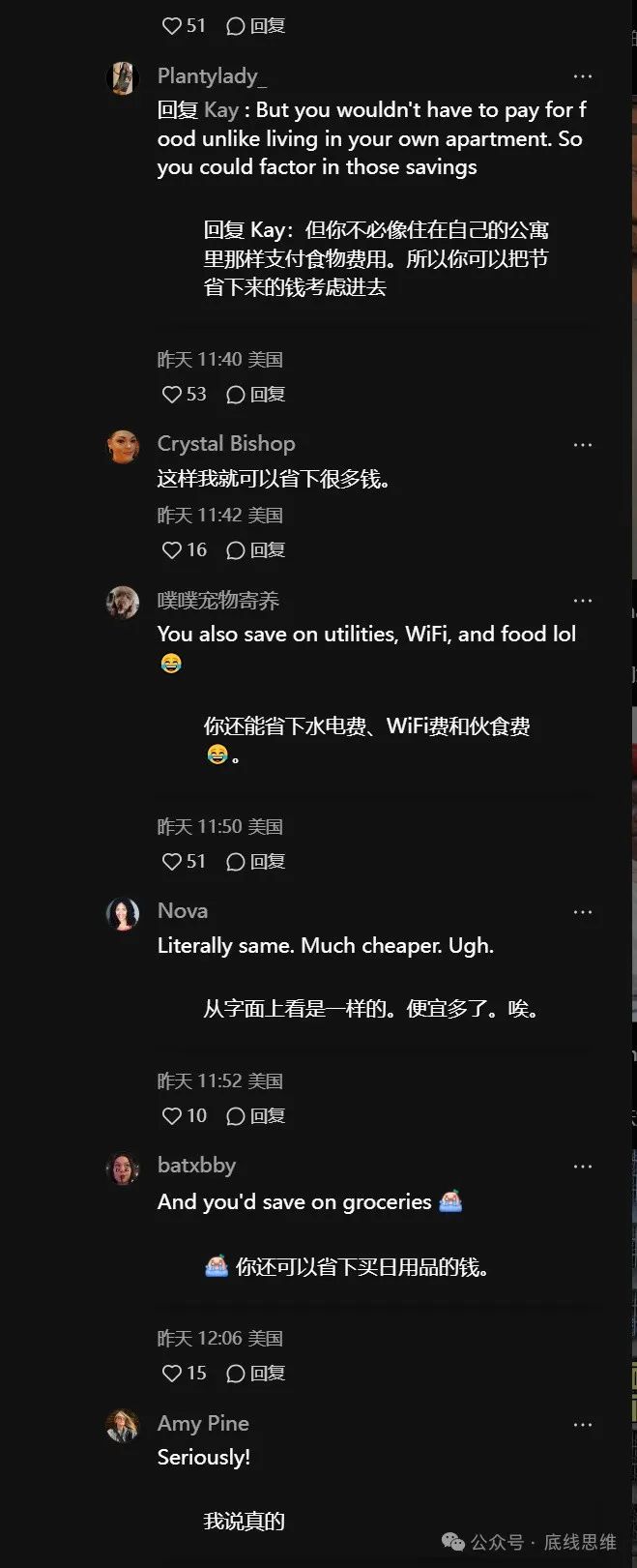The height and width of the screenshot is (1568, 637).
Task: Open more options for Crystal Bishop's comment
Action: [582, 445]
